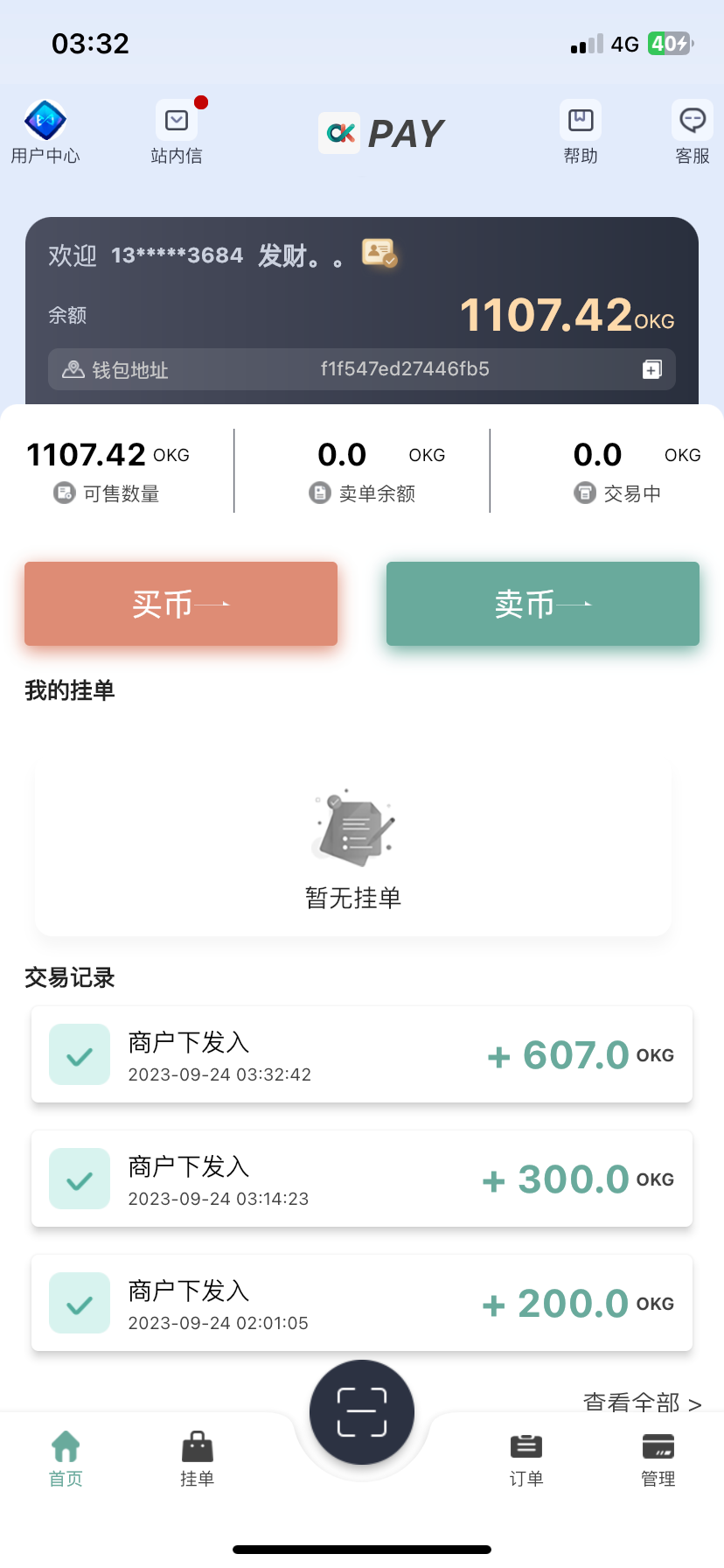Open the +607.0 OKG transaction record
The width and height of the screenshot is (724, 1568).
click(362, 1054)
